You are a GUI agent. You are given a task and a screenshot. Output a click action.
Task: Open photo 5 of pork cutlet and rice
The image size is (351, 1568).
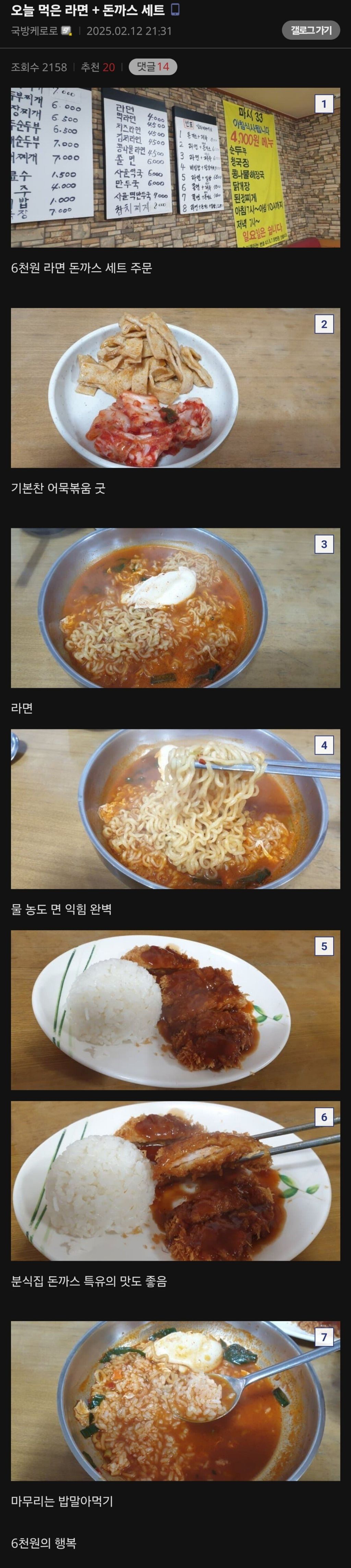coord(175,1010)
